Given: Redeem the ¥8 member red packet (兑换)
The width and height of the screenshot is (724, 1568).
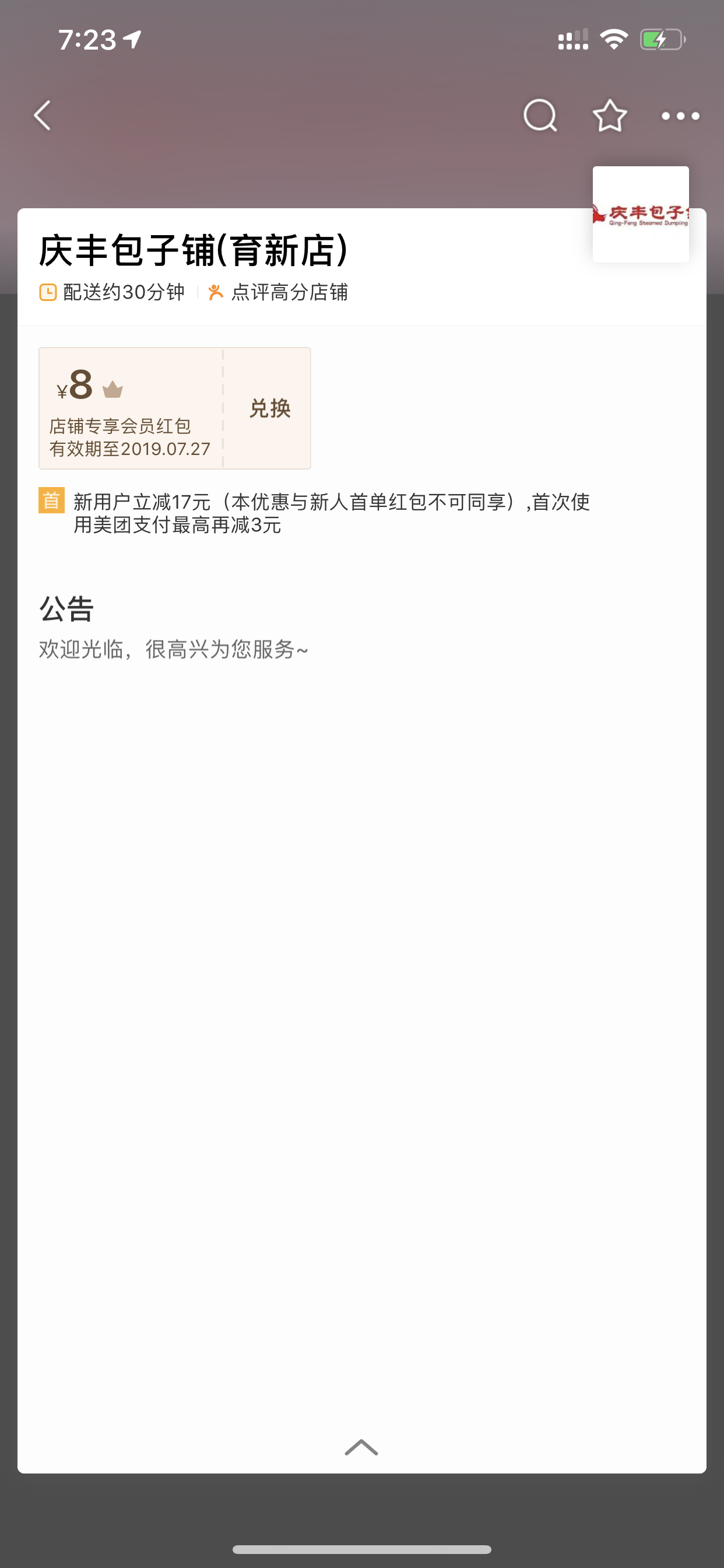Looking at the screenshot, I should point(269,408).
